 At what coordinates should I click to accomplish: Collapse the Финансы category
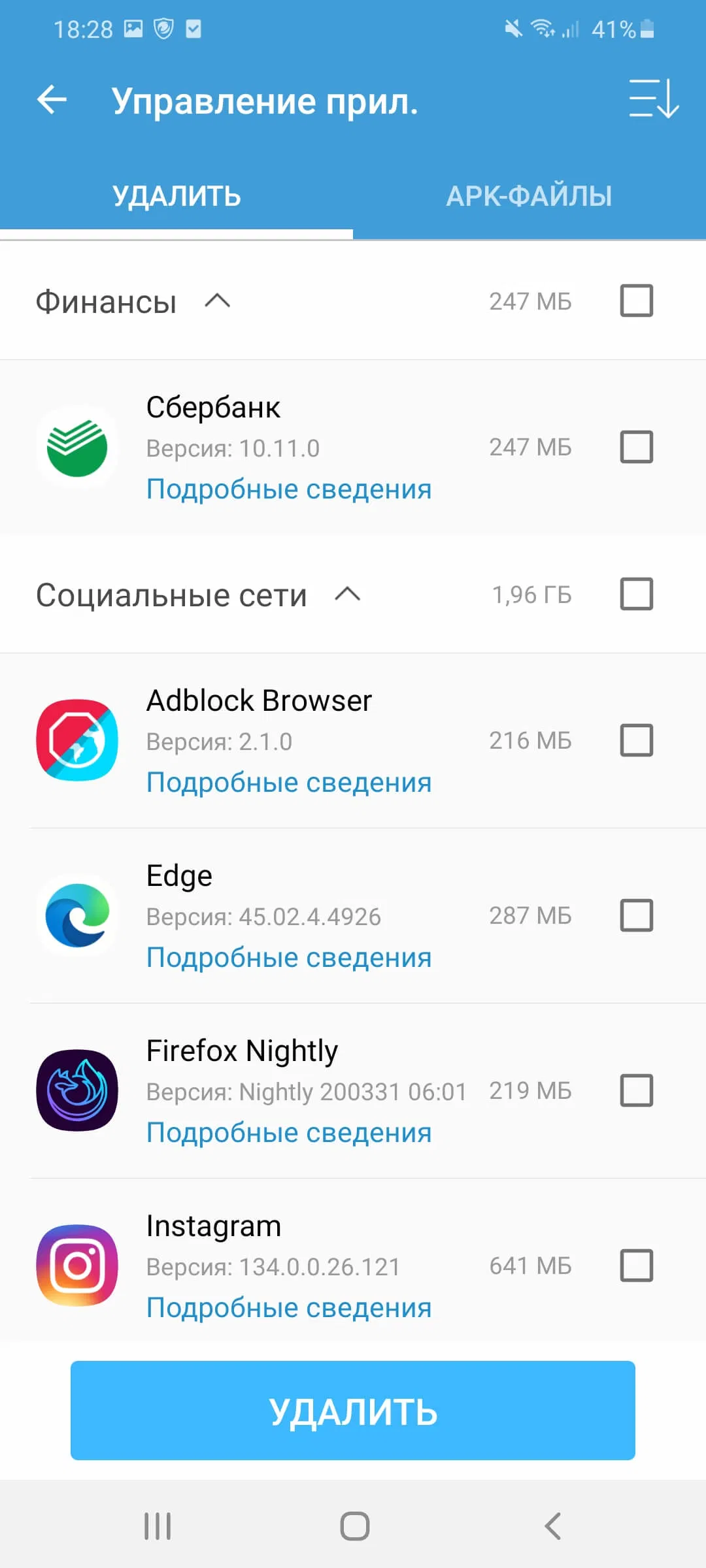(x=218, y=301)
